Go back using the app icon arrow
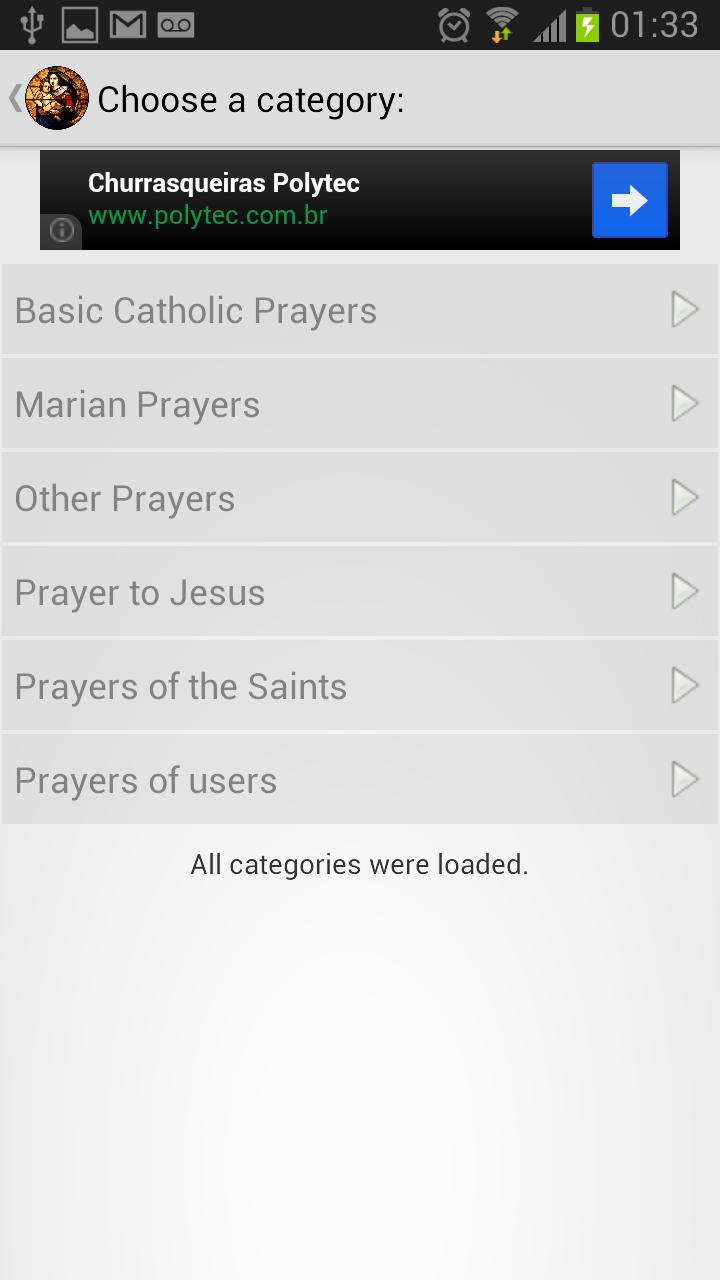The height and width of the screenshot is (1280, 720). click(48, 98)
